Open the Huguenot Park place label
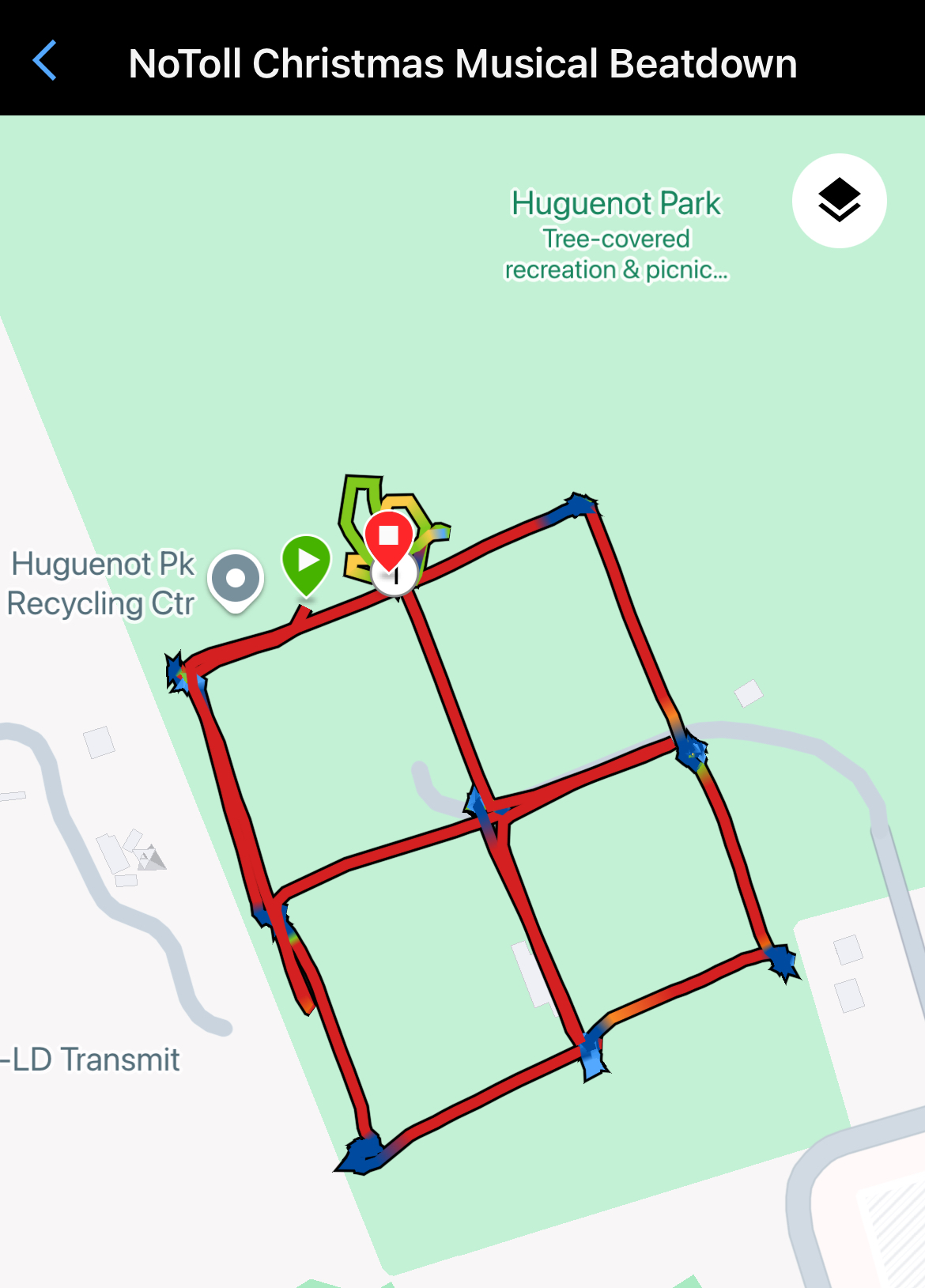Image resolution: width=925 pixels, height=1288 pixels. click(616, 204)
